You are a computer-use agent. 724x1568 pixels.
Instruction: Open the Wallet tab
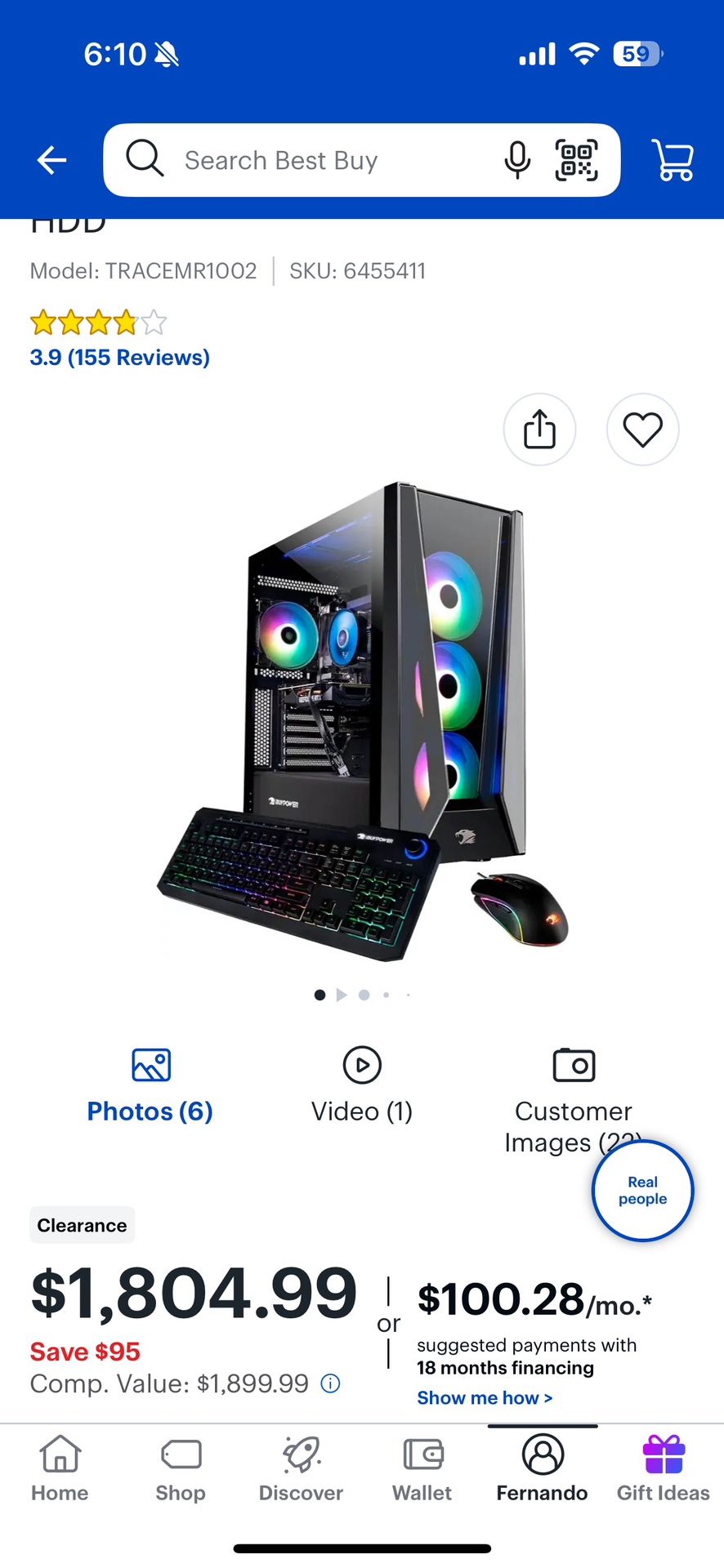pyautogui.click(x=422, y=1468)
